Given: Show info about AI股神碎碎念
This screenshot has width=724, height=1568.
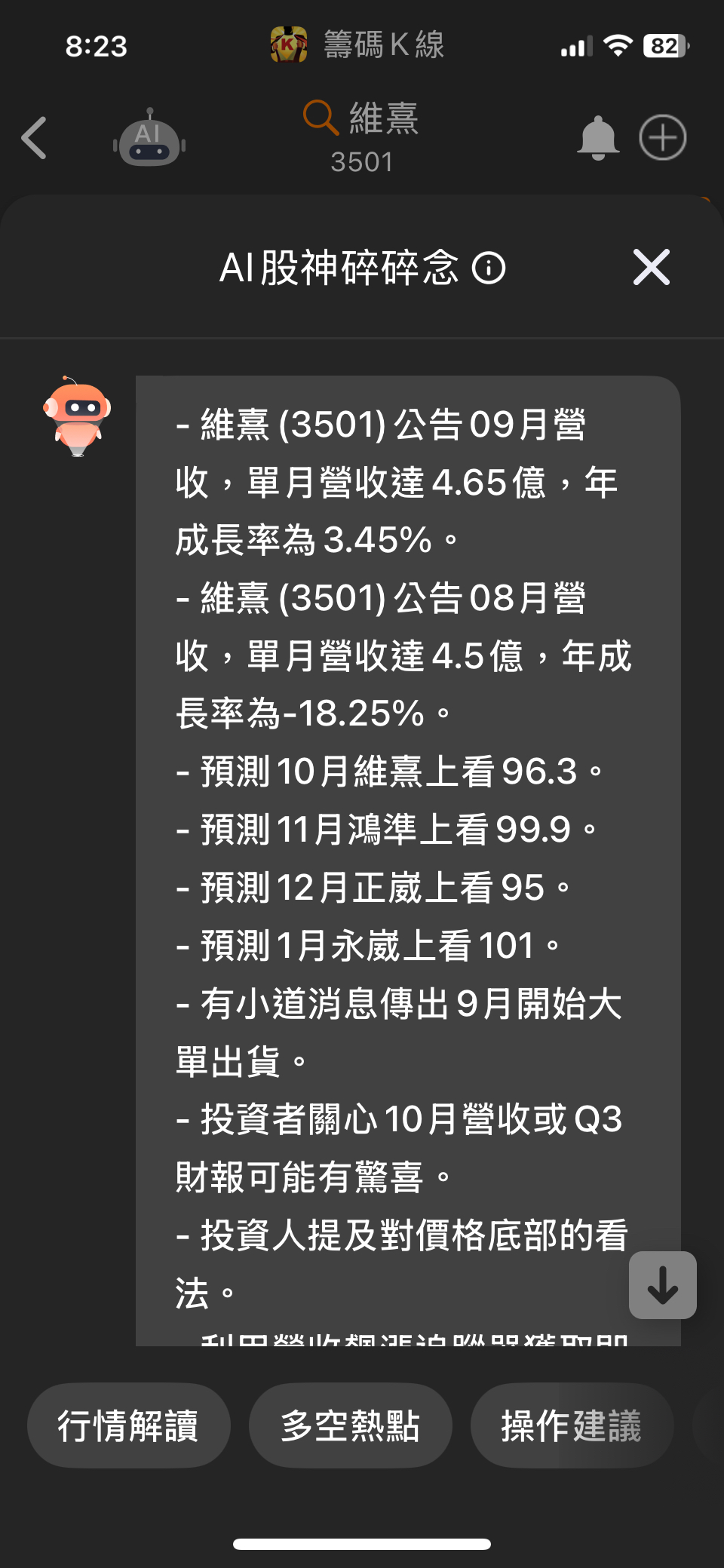Looking at the screenshot, I should pos(489,268).
